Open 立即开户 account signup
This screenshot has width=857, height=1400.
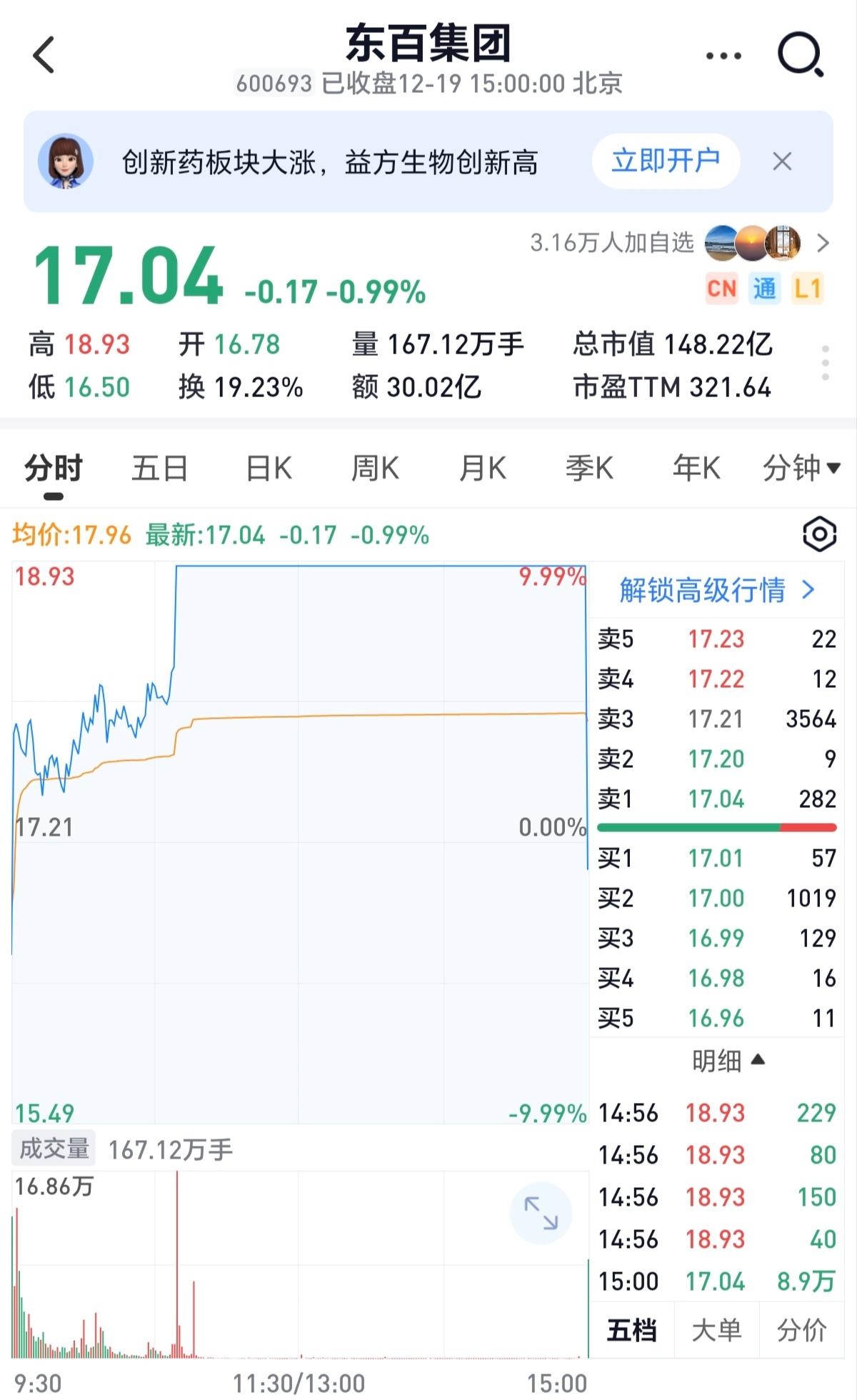click(x=666, y=161)
